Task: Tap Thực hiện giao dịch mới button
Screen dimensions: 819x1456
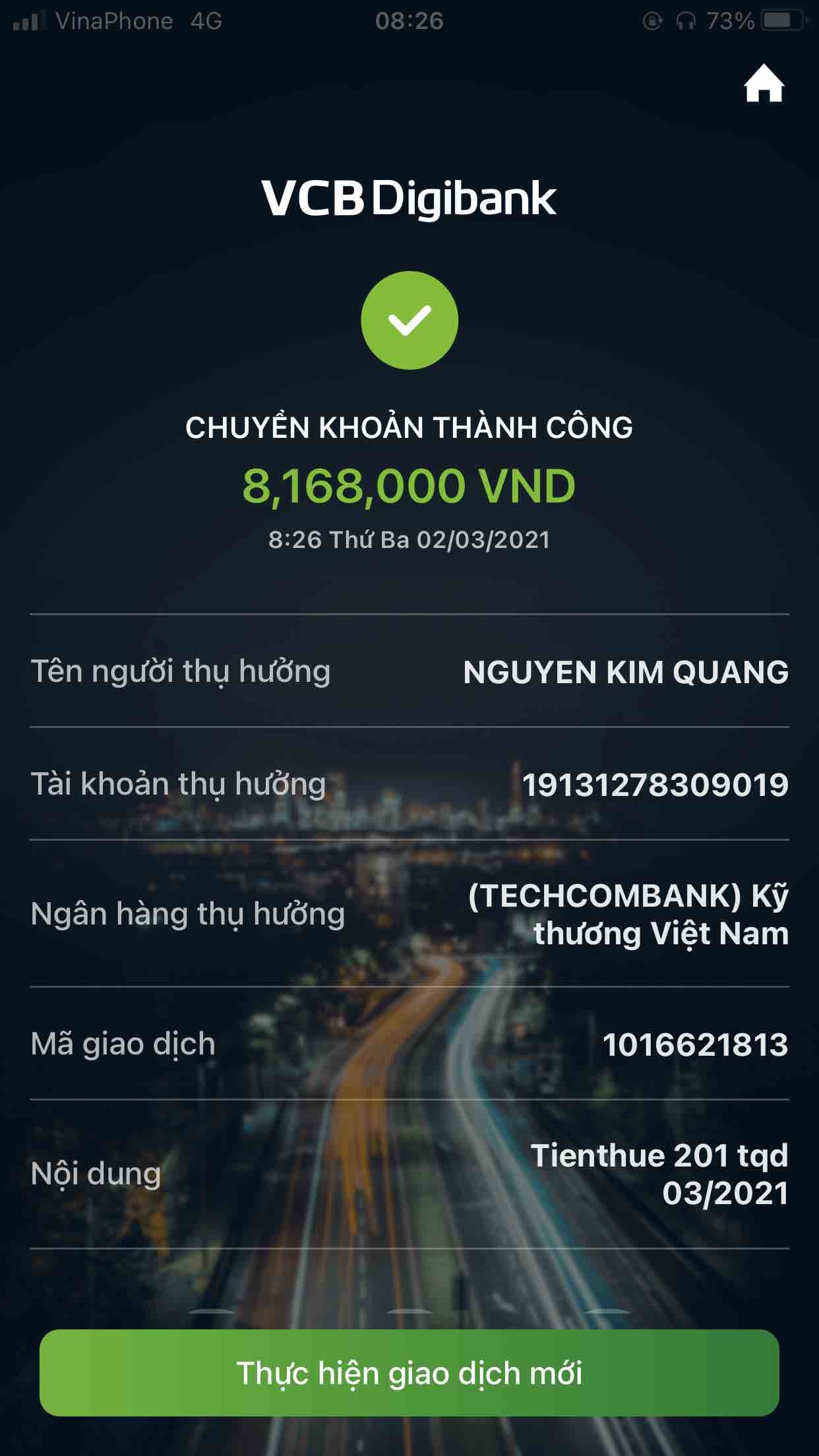Action: coord(409,1374)
